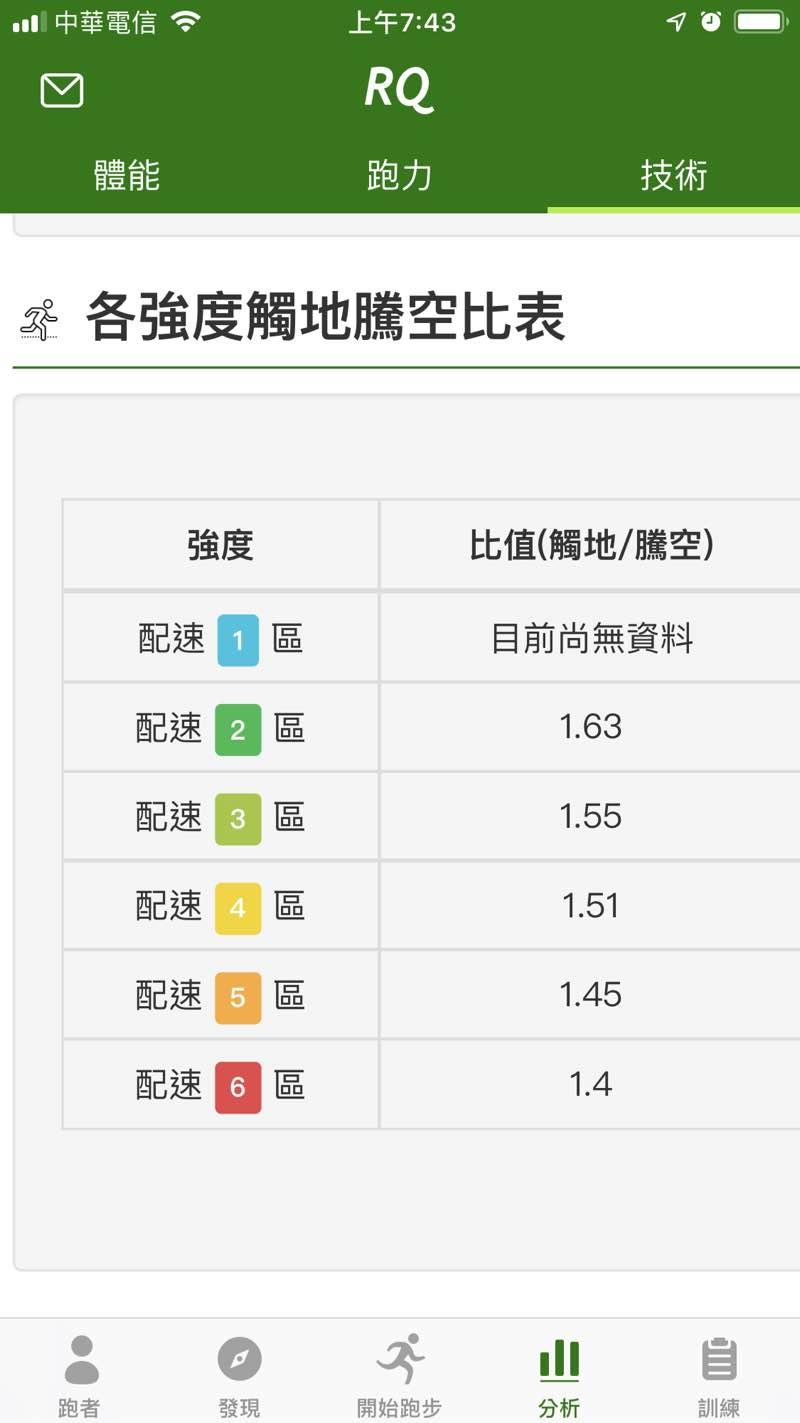Open the 訓練 tab
Viewport: 800px width, 1423px height.
pyautogui.click(x=719, y=1375)
